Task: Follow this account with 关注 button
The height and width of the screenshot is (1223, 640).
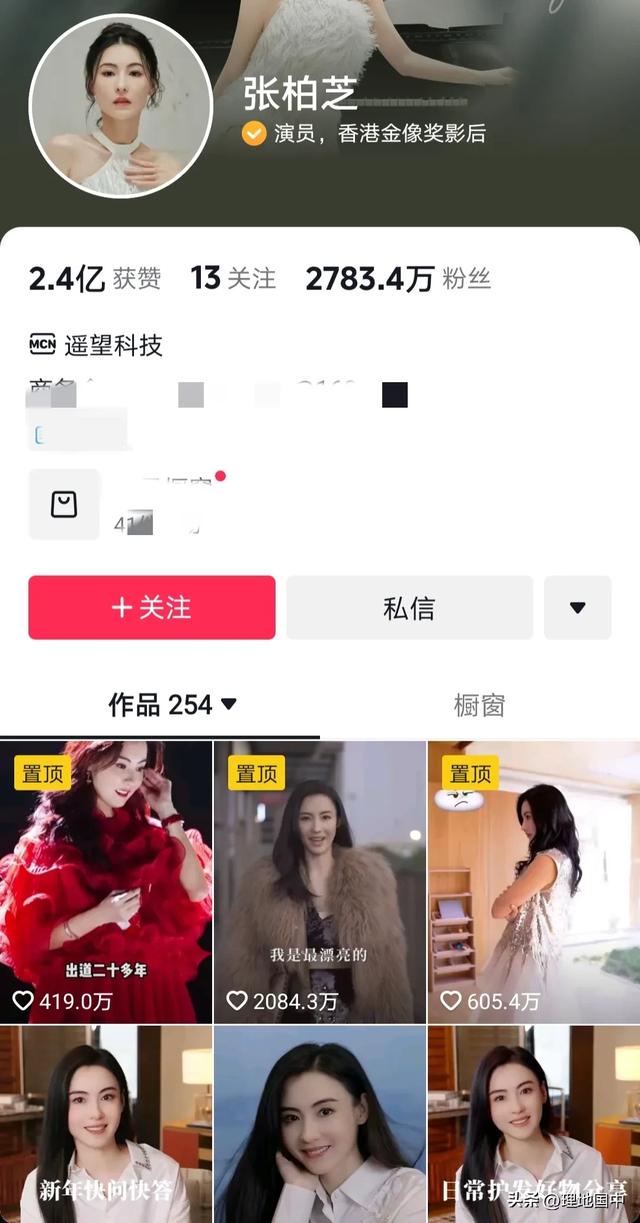Action: [152, 608]
